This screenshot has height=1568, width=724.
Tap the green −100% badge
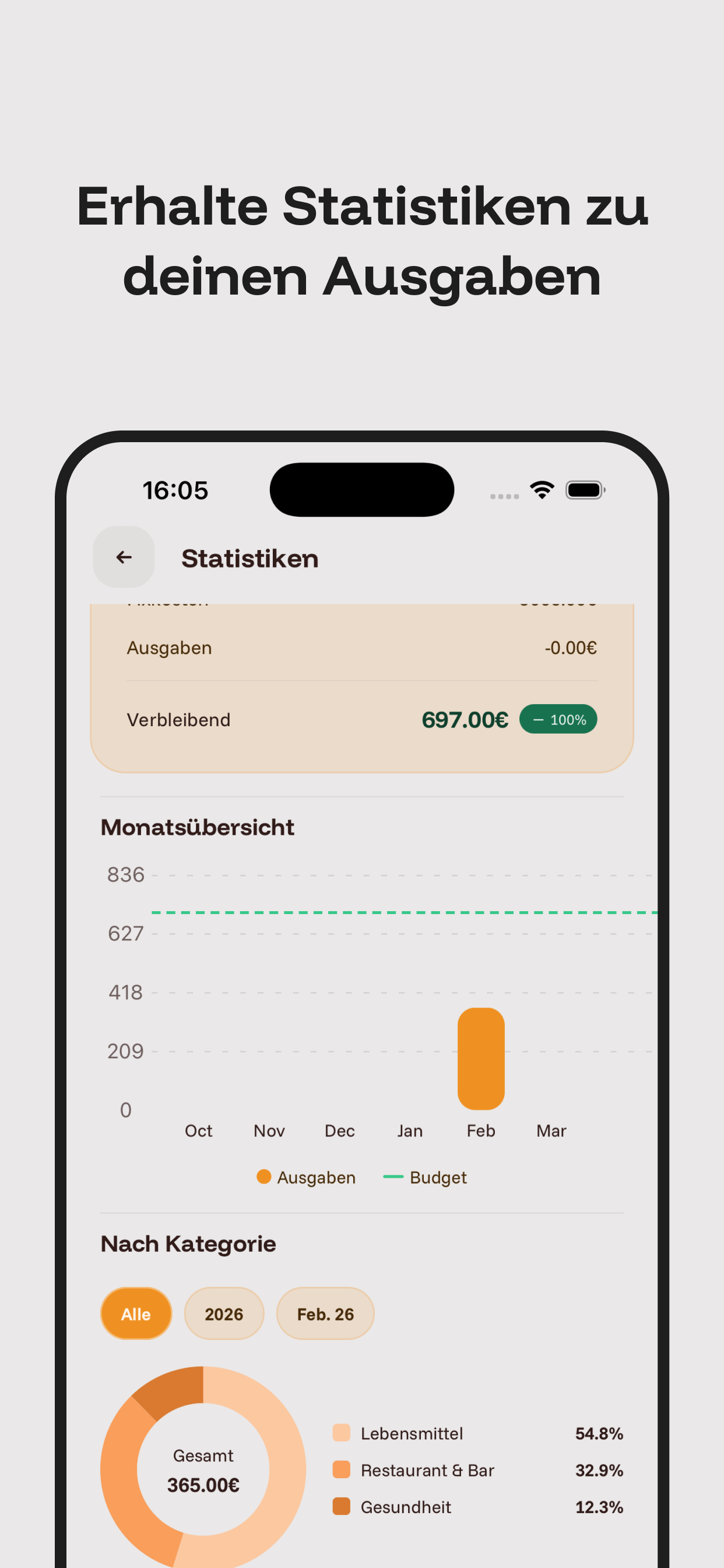pyautogui.click(x=558, y=719)
